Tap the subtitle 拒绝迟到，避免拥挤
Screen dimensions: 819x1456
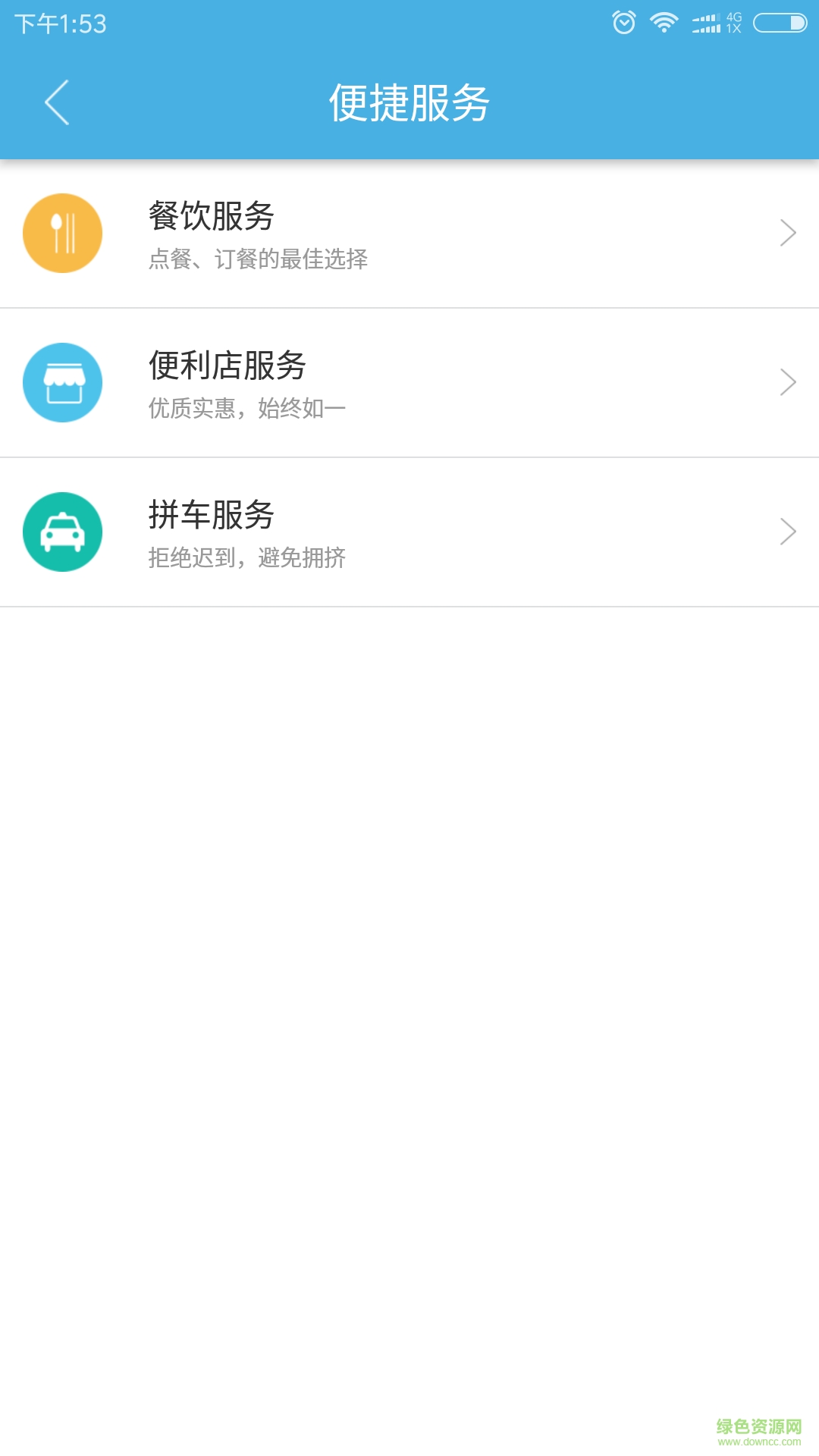tap(246, 558)
